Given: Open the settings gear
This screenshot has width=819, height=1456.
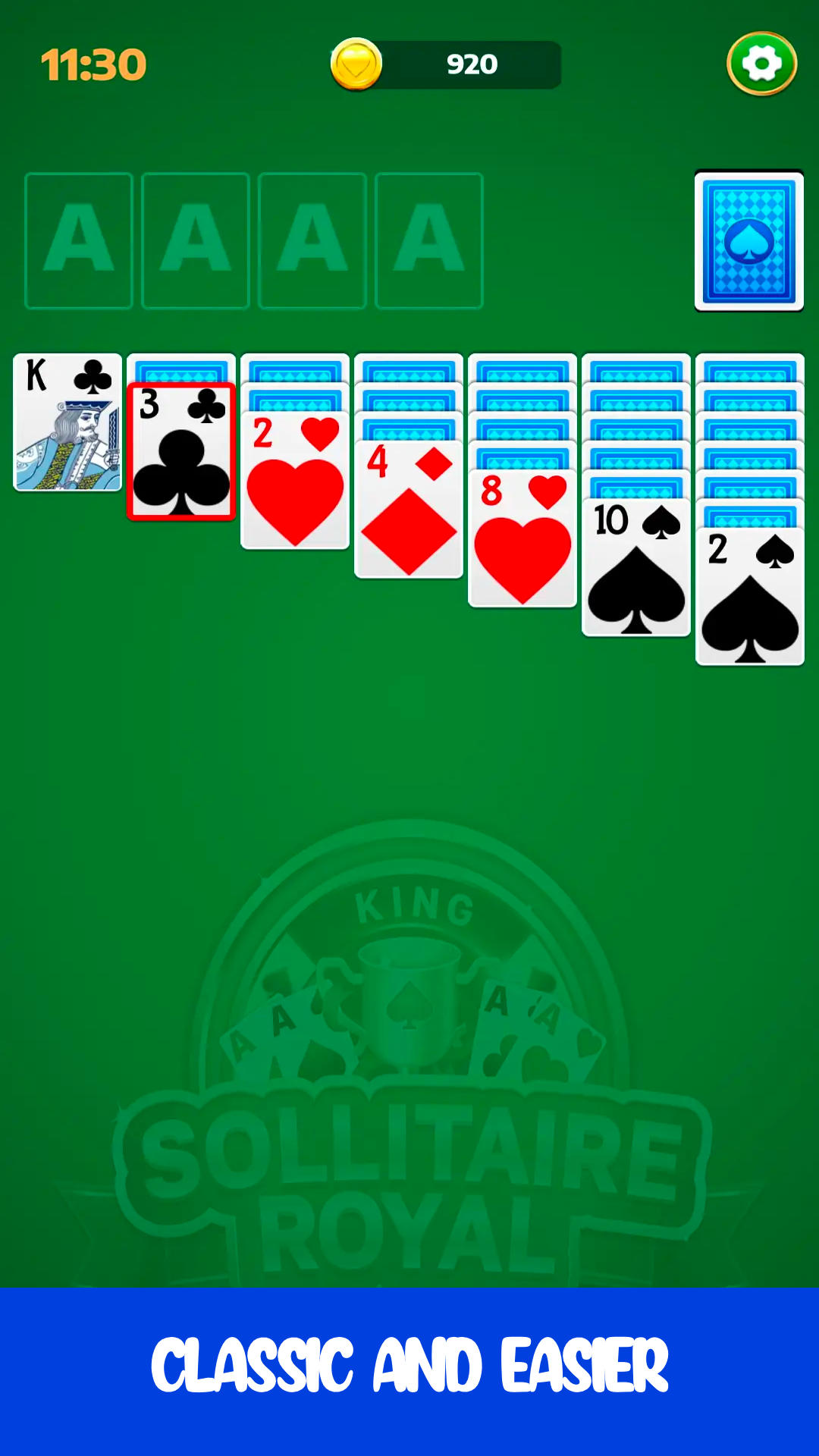Looking at the screenshot, I should (x=761, y=64).
